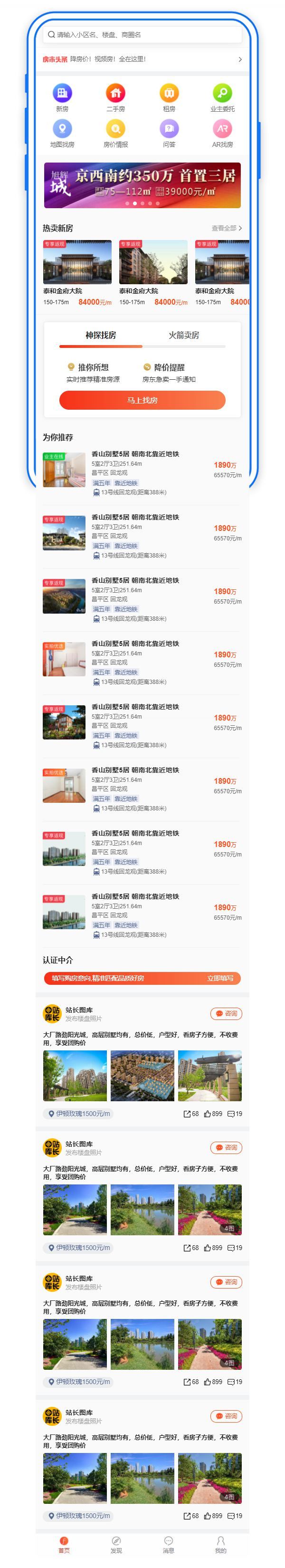Tap the 马上找房 button

(x=142, y=400)
